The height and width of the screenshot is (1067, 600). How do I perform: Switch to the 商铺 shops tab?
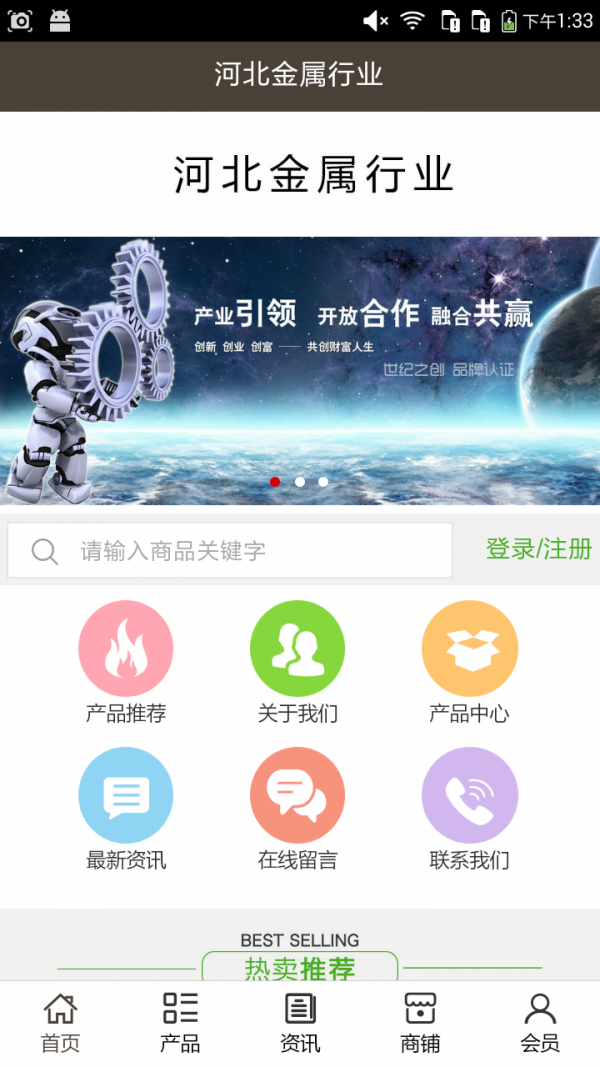pyautogui.click(x=420, y=1022)
